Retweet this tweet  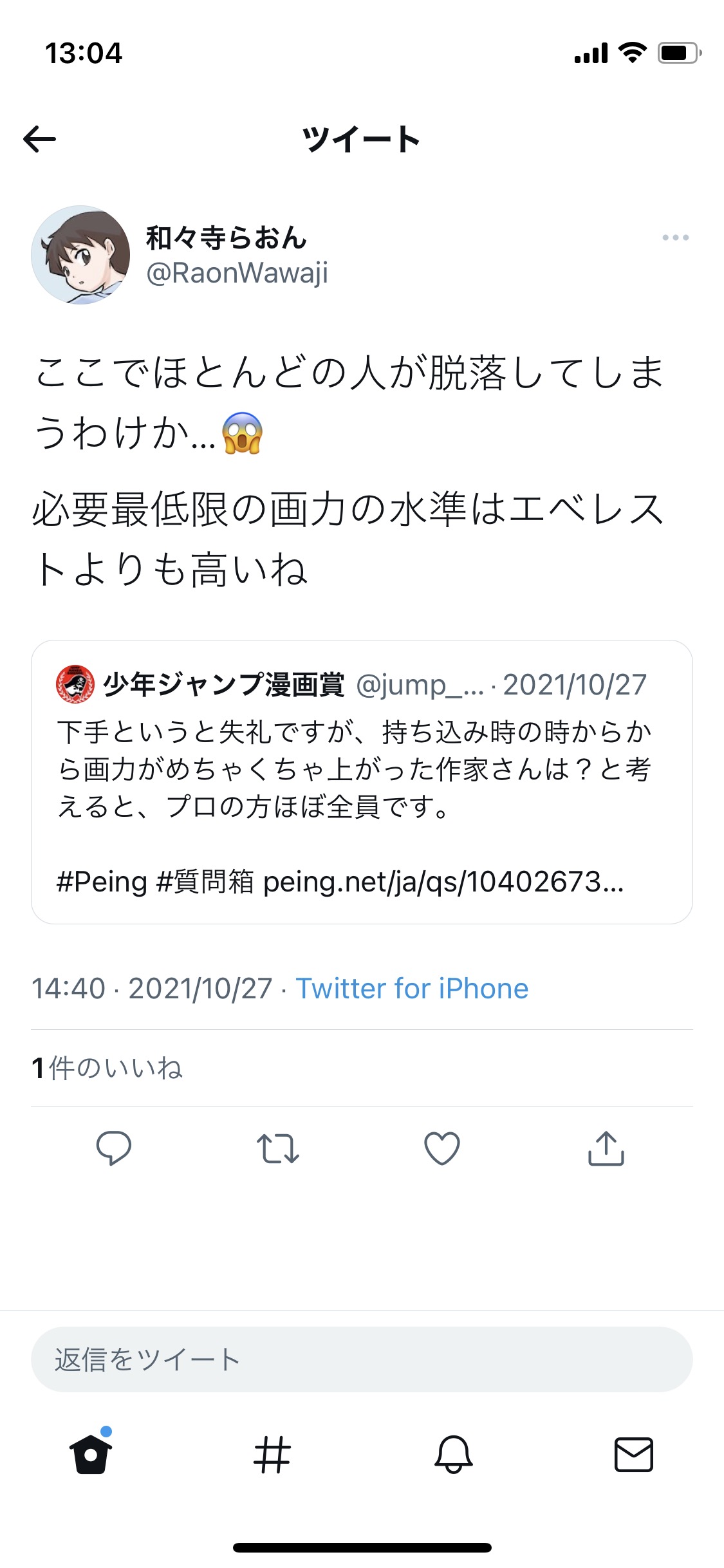point(278,1148)
